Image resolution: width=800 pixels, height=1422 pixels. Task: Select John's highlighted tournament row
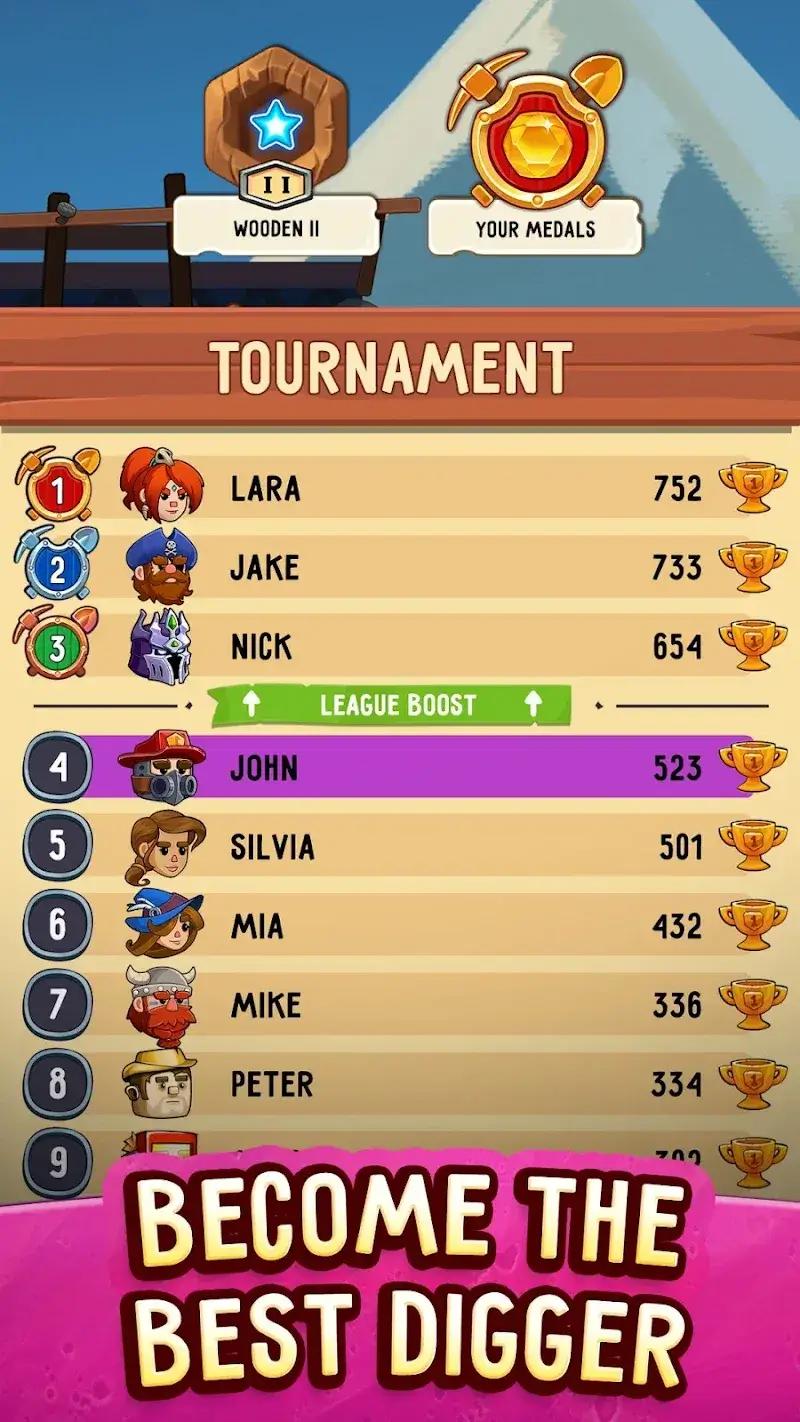(x=400, y=766)
